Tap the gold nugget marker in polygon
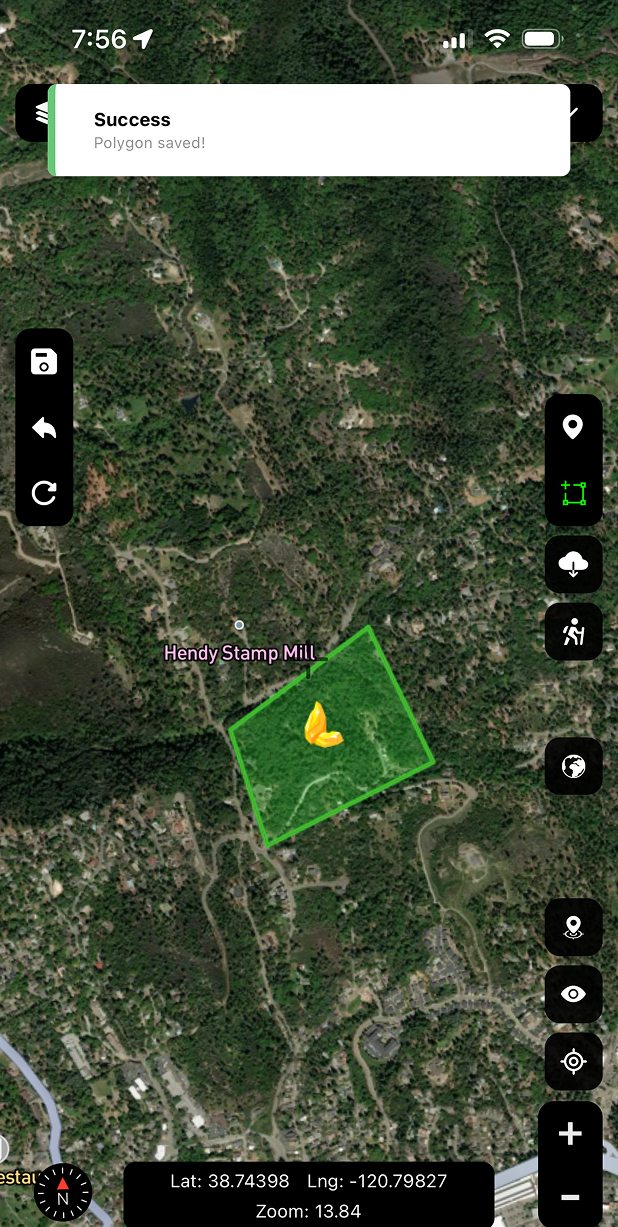 point(322,727)
